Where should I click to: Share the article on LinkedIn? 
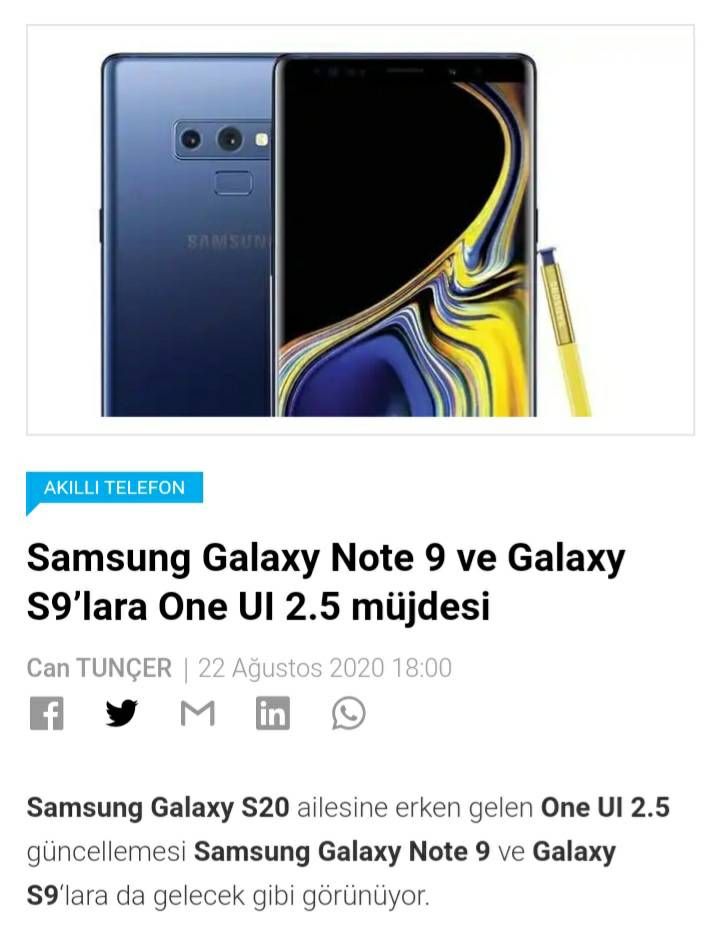272,713
